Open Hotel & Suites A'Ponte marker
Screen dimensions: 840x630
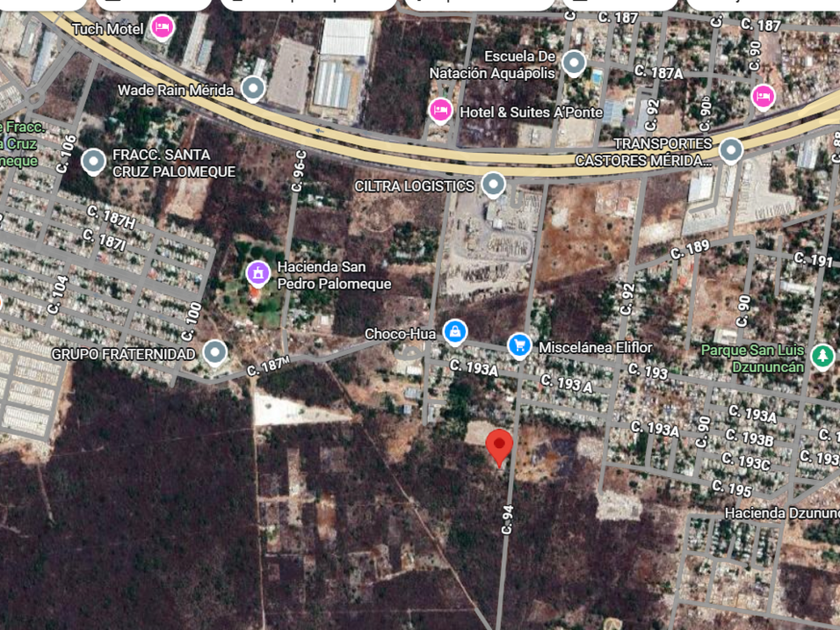(440, 111)
